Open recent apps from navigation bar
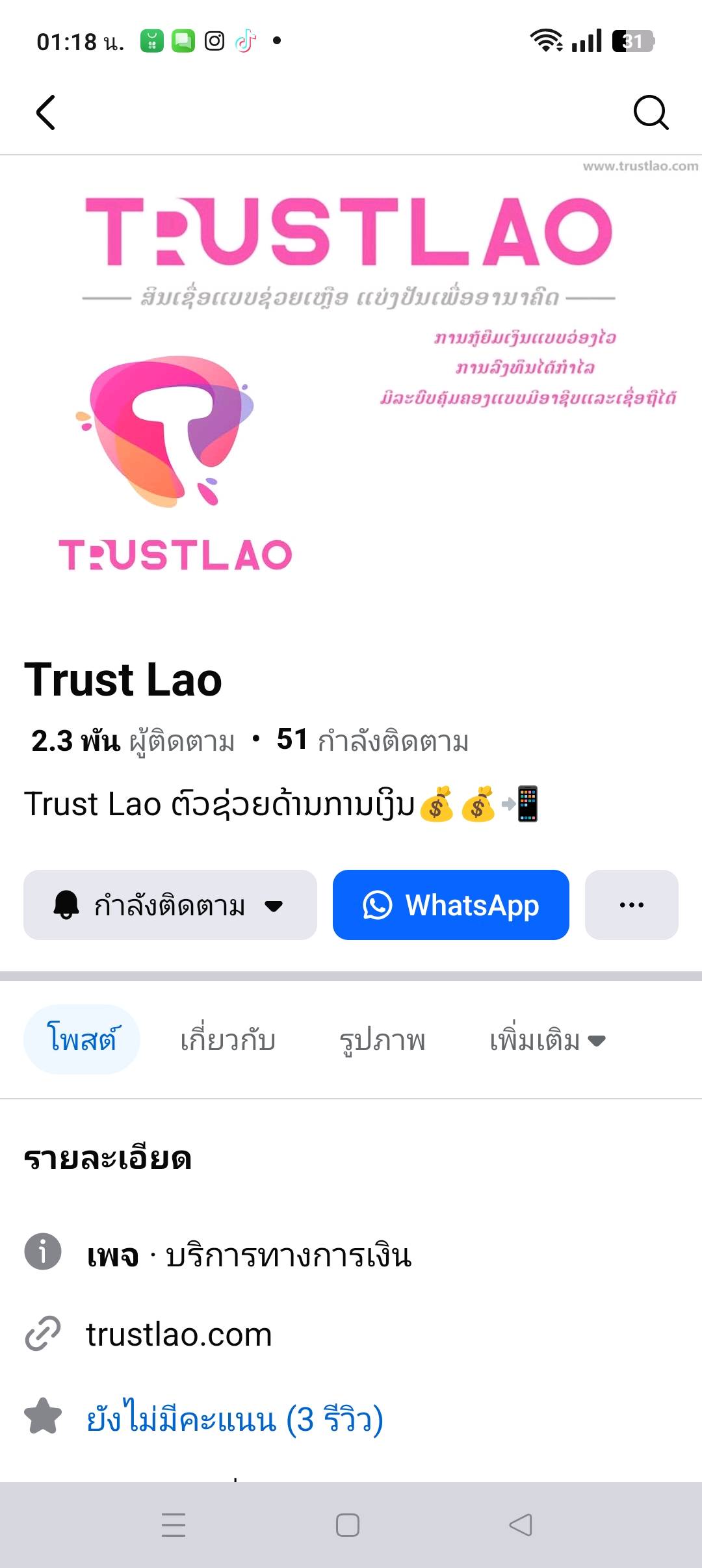702x1568 pixels. (x=174, y=1524)
